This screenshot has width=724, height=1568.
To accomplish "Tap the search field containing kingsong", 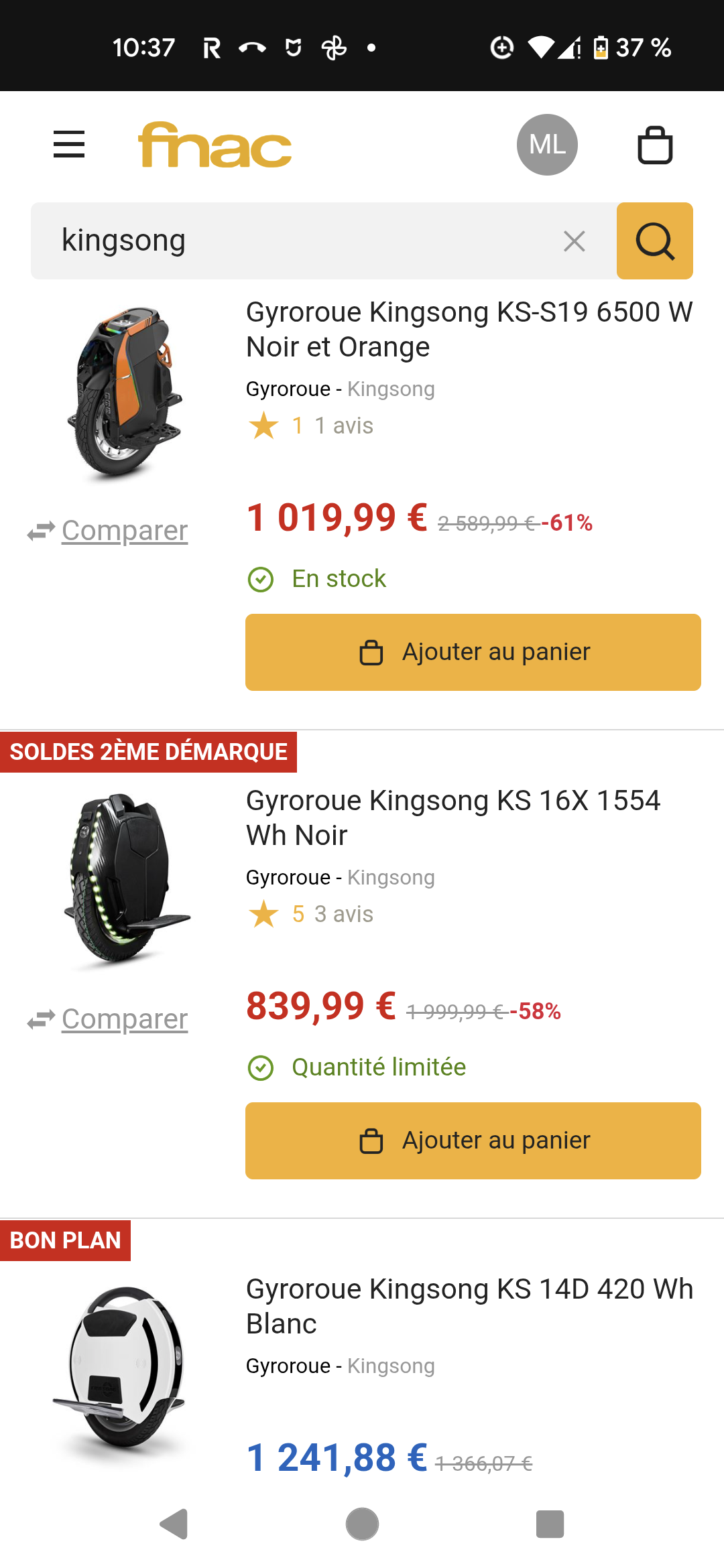I will point(302,241).
